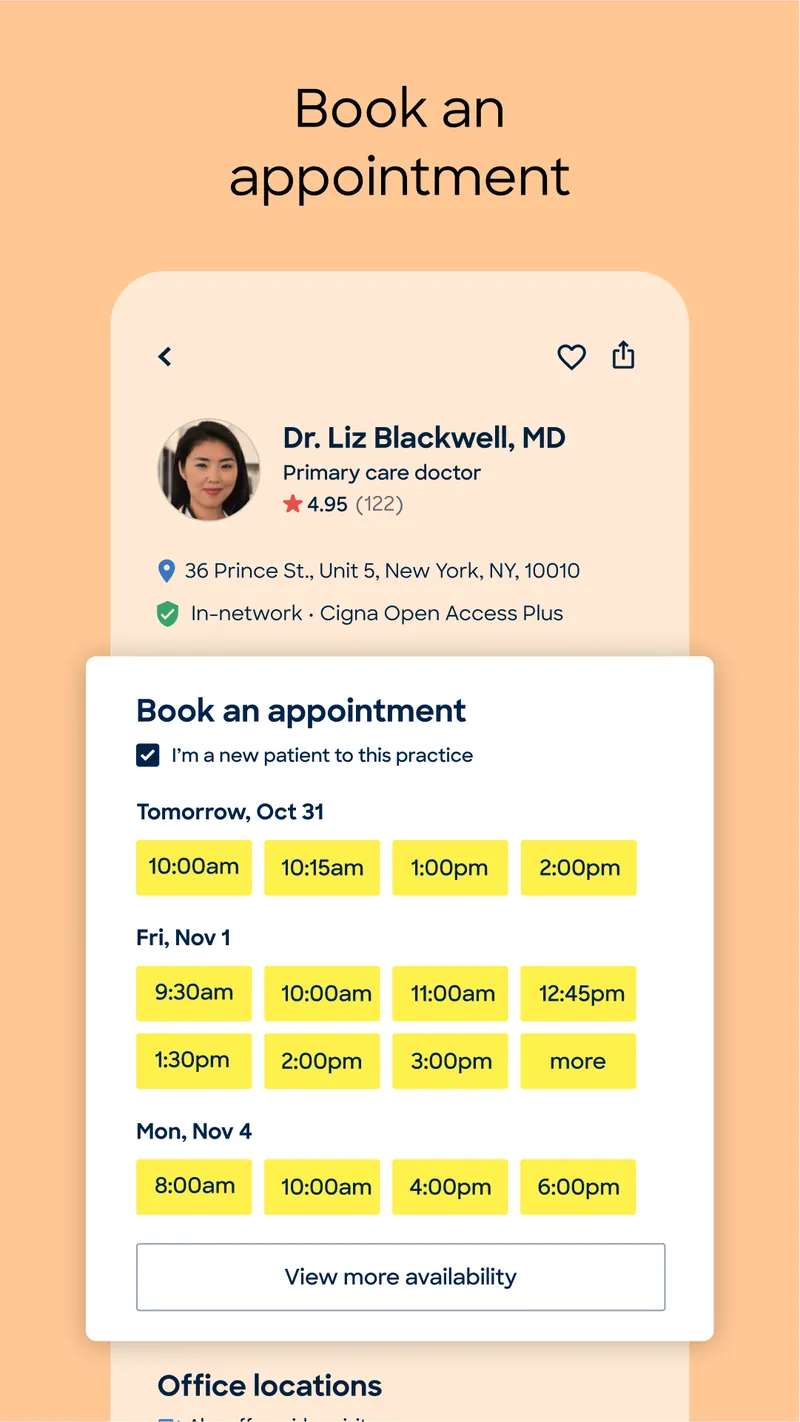Click the location pin icon
800x1422 pixels.
pyautogui.click(x=167, y=570)
